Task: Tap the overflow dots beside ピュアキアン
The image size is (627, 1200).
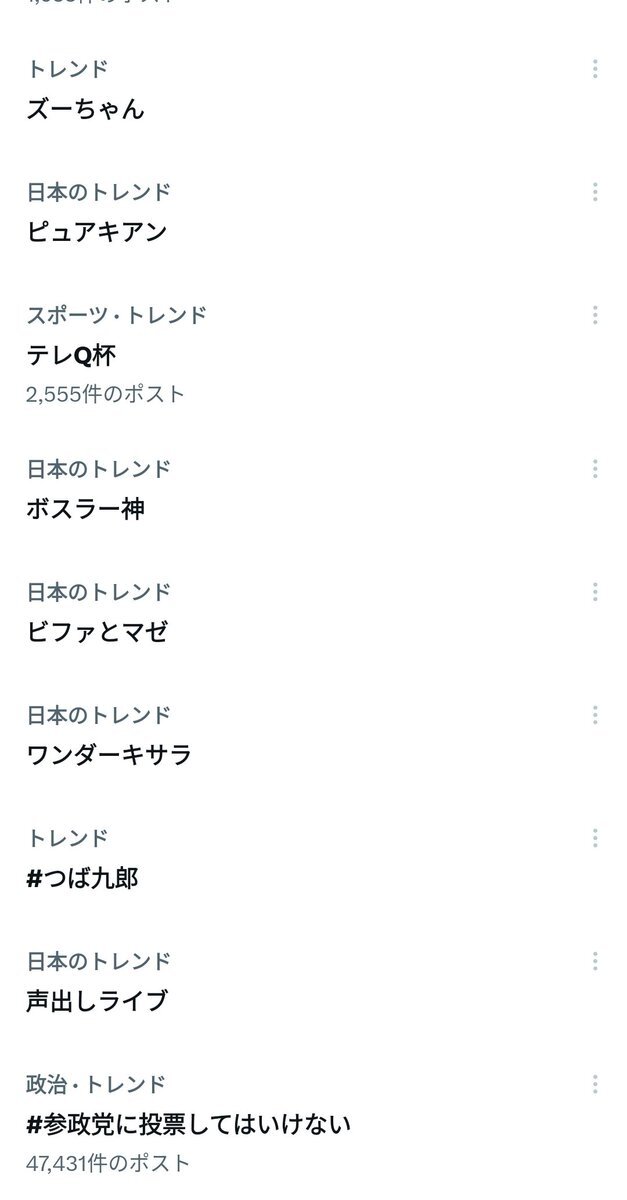Action: (595, 192)
